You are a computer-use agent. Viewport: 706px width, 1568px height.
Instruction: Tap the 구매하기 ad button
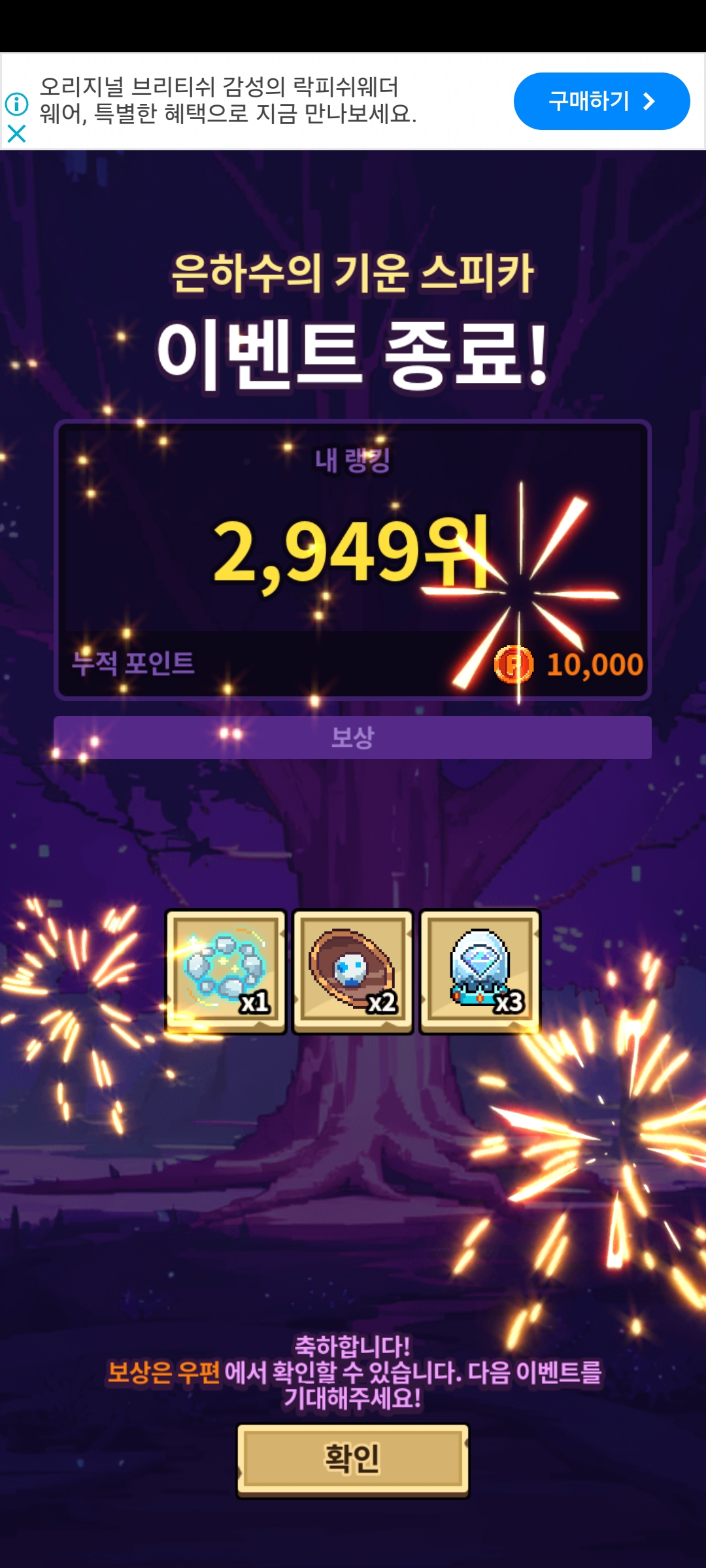pos(601,101)
